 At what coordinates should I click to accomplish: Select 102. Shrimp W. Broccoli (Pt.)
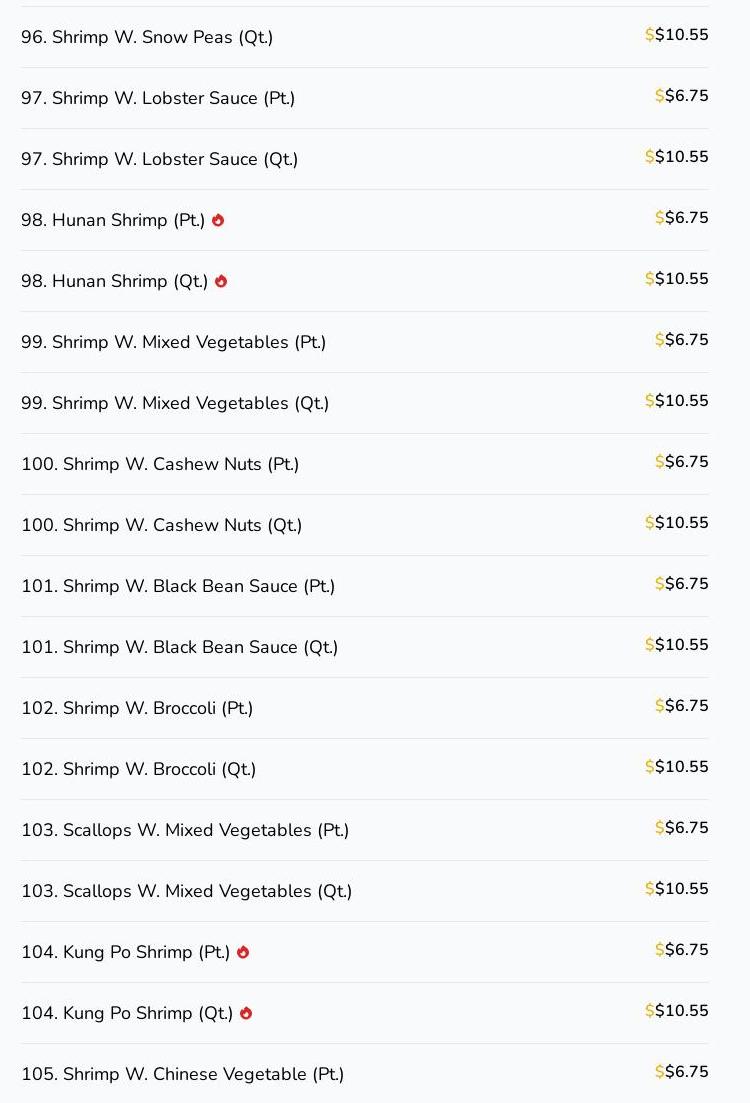(137, 708)
